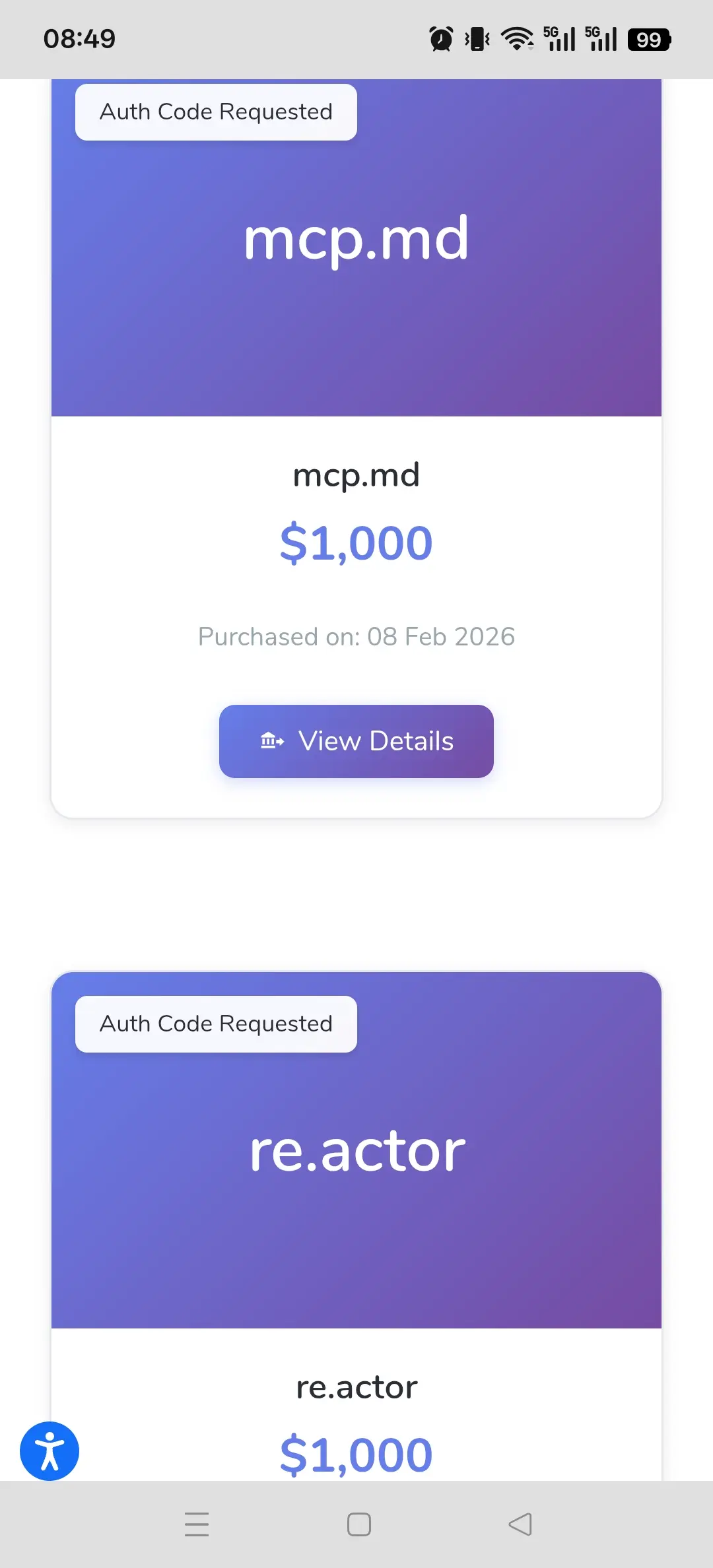This screenshot has width=713, height=1568.
Task: Open the recent apps menu
Action: [197, 1524]
